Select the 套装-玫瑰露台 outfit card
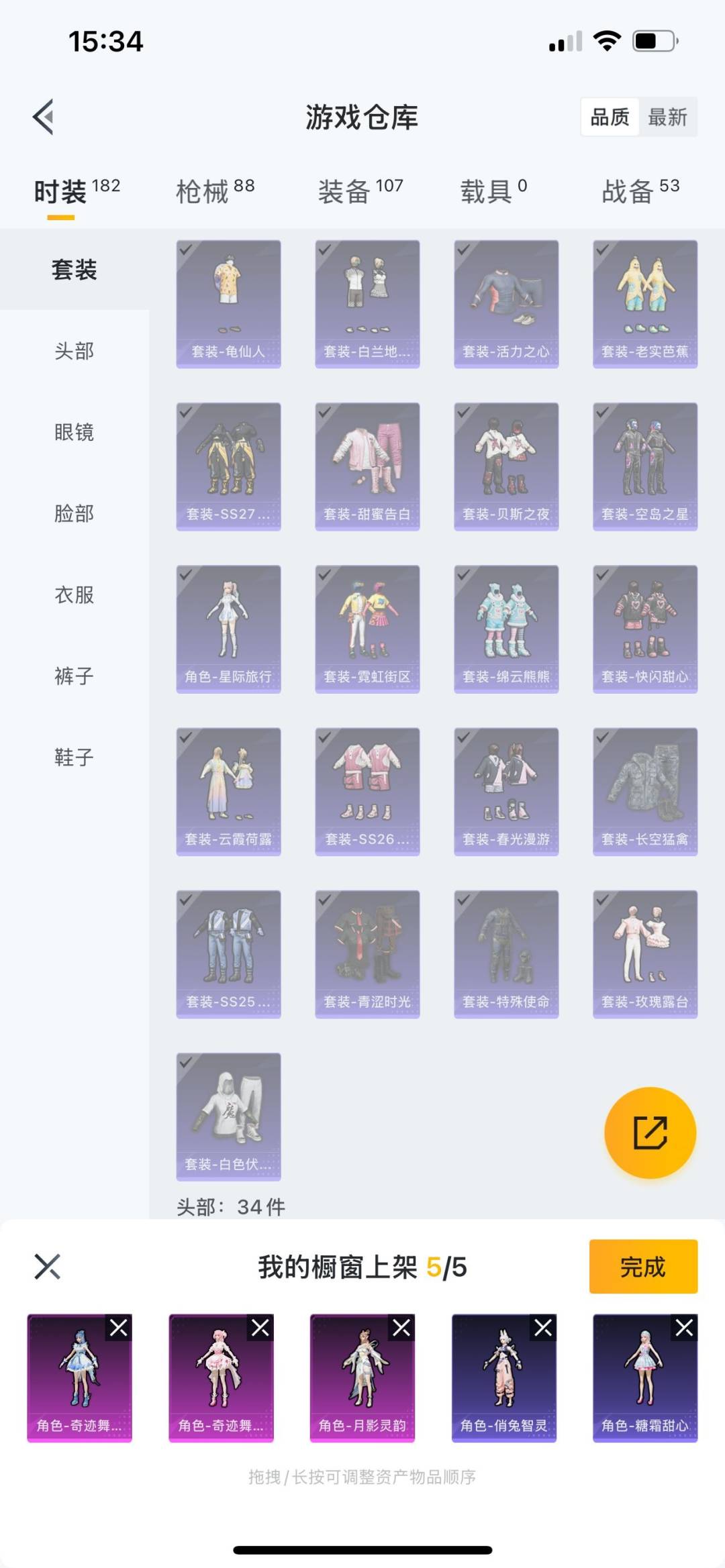 tap(645, 954)
